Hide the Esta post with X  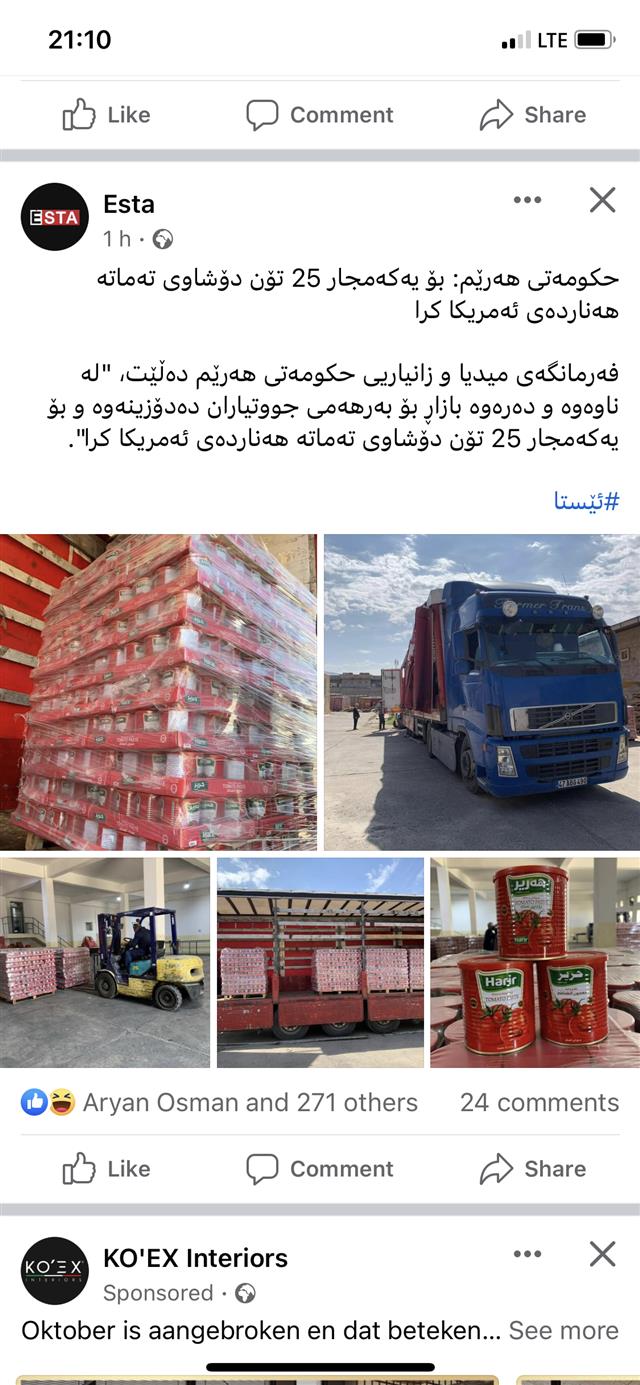pyautogui.click(x=602, y=200)
